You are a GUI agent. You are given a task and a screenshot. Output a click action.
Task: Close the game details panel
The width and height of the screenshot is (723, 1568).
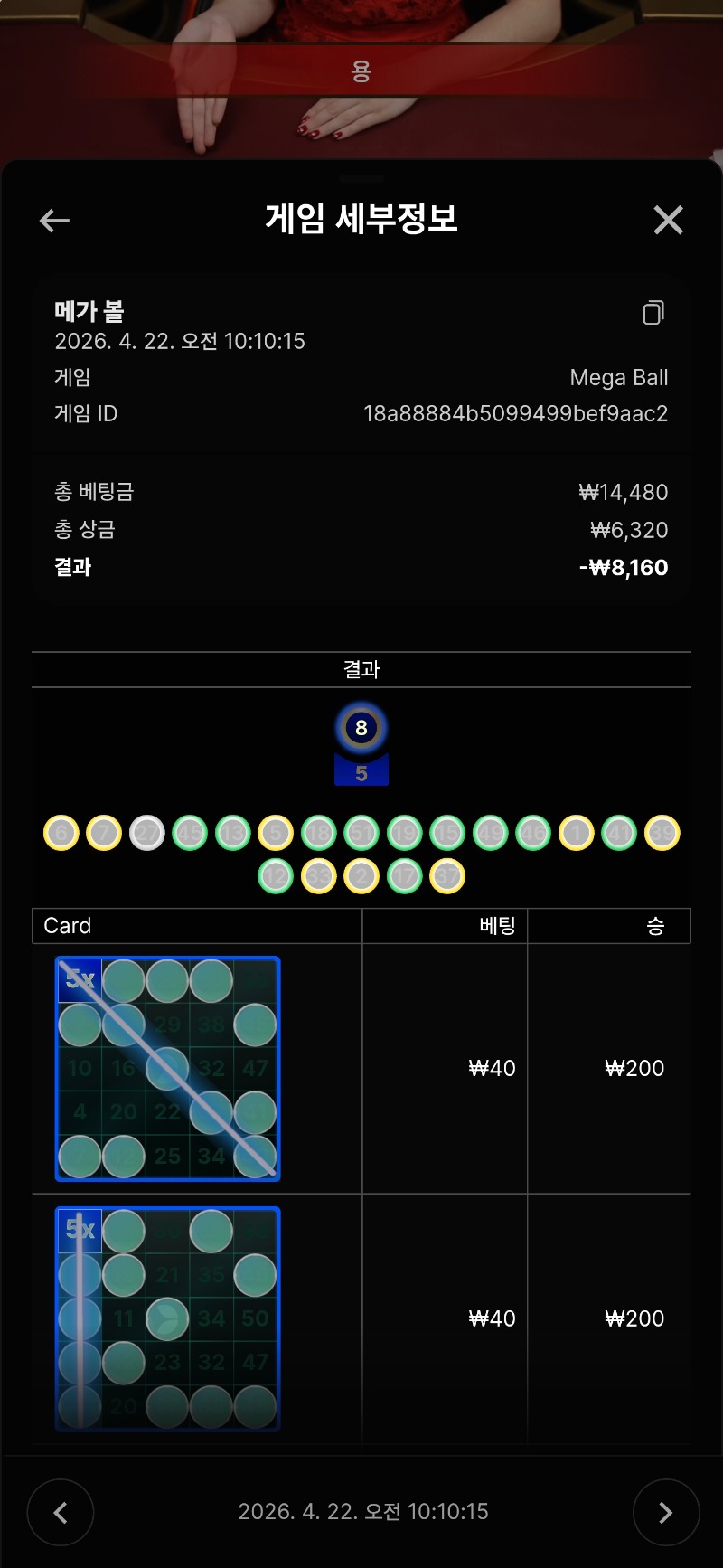[x=668, y=220]
